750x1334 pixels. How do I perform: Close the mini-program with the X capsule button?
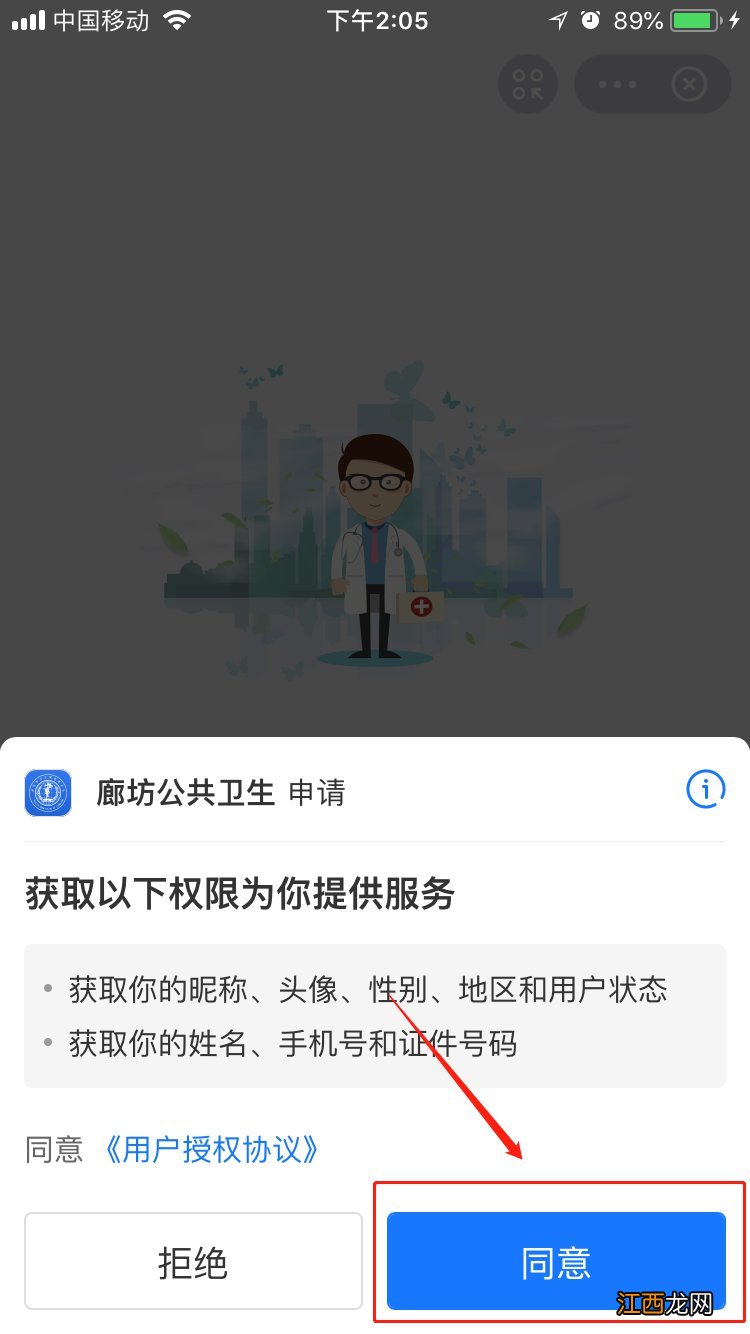(x=689, y=84)
